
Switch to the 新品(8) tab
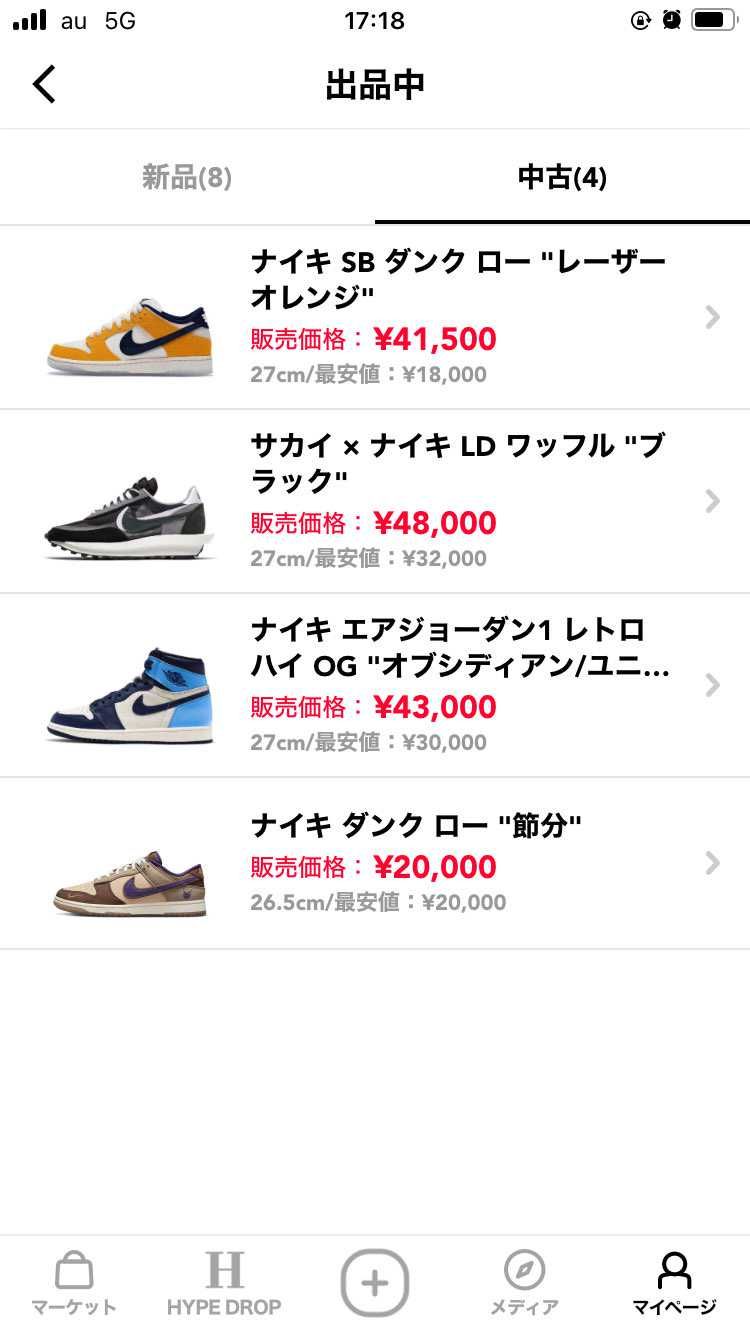[187, 177]
